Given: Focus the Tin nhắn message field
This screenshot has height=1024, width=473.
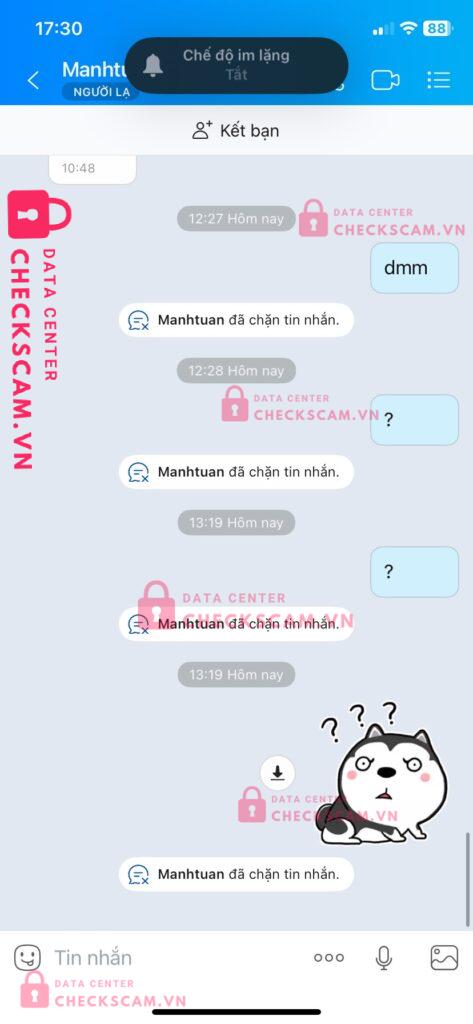Looking at the screenshot, I should click(x=176, y=957).
